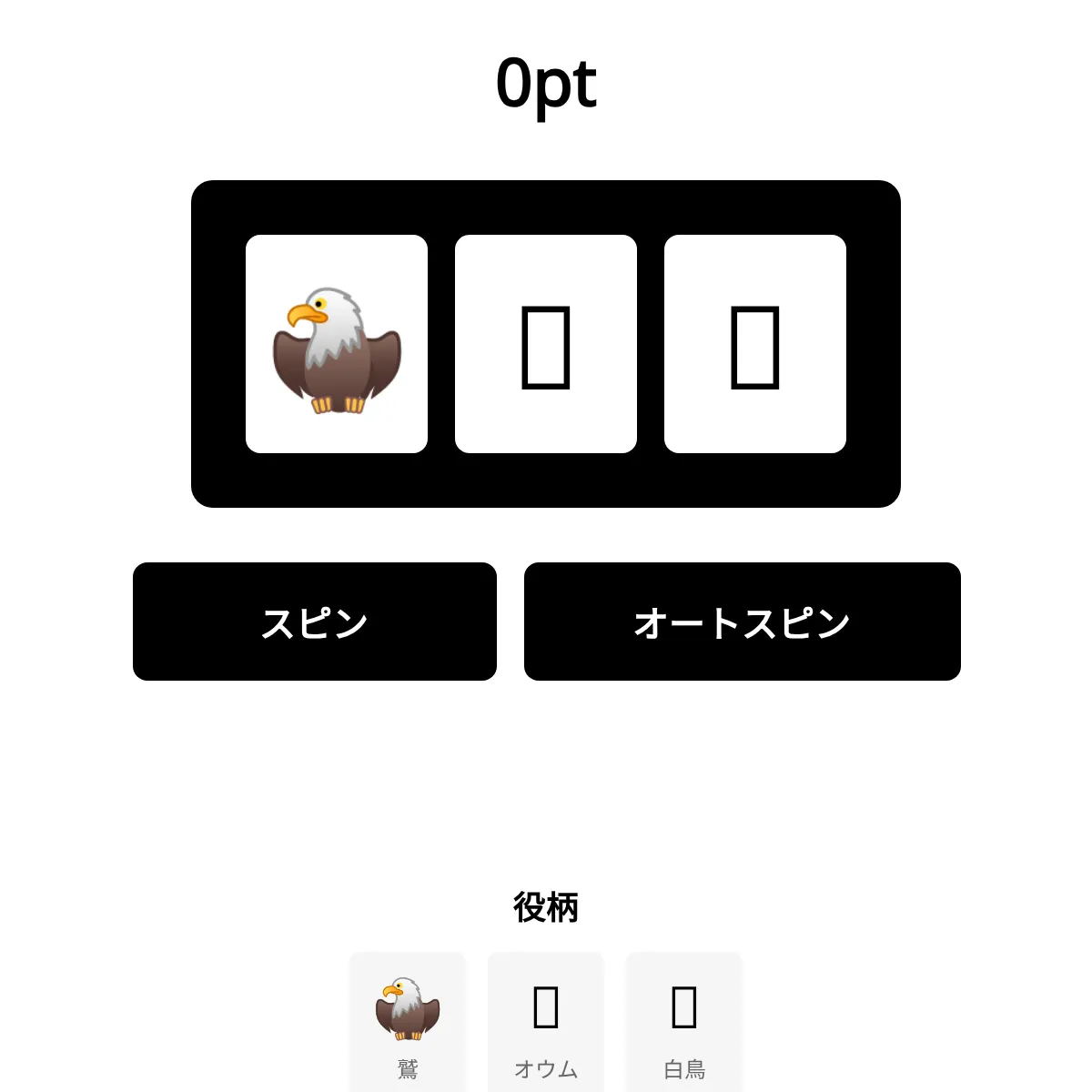Image resolution: width=1092 pixels, height=1092 pixels.
Task: Tap the スピン button
Action: pyautogui.click(x=314, y=622)
